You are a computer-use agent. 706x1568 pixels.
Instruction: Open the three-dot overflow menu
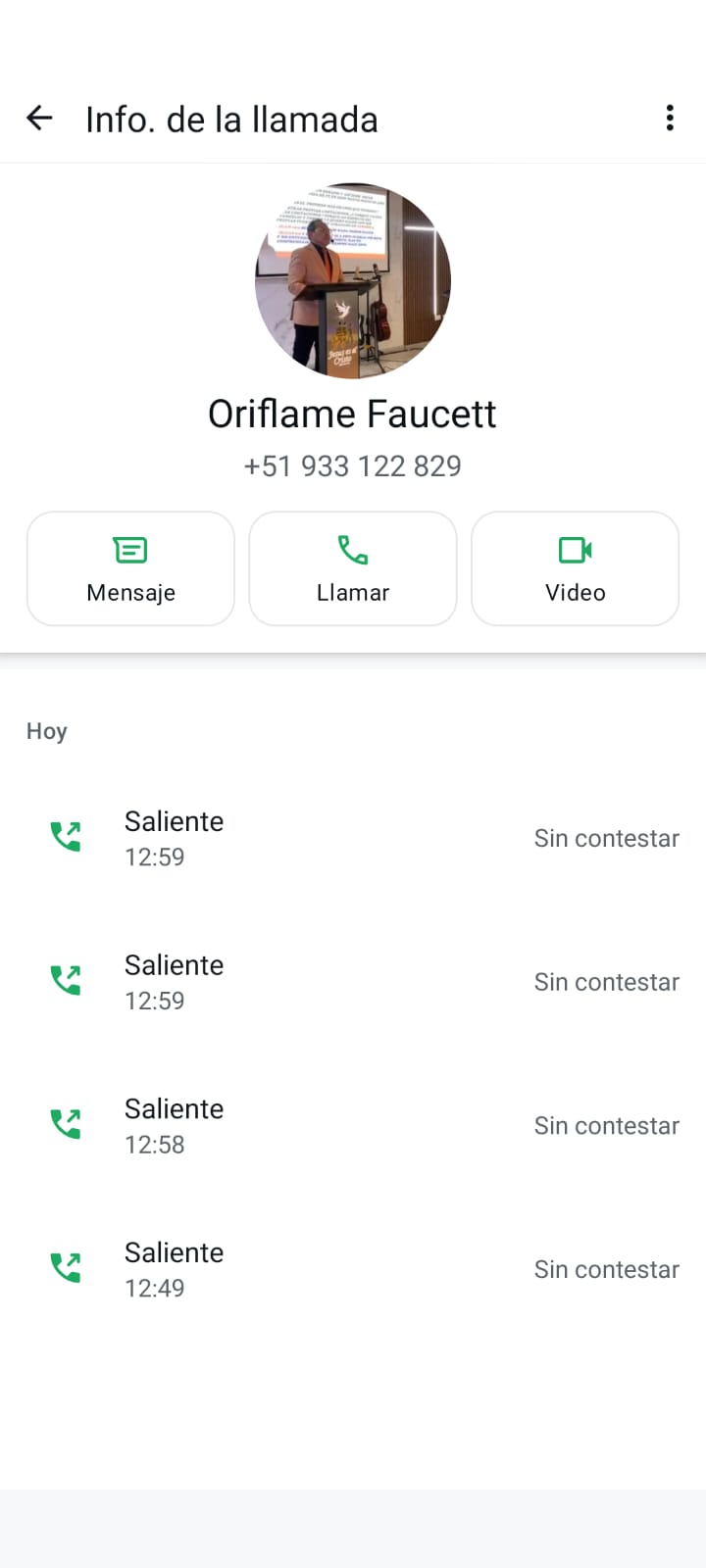coord(670,119)
